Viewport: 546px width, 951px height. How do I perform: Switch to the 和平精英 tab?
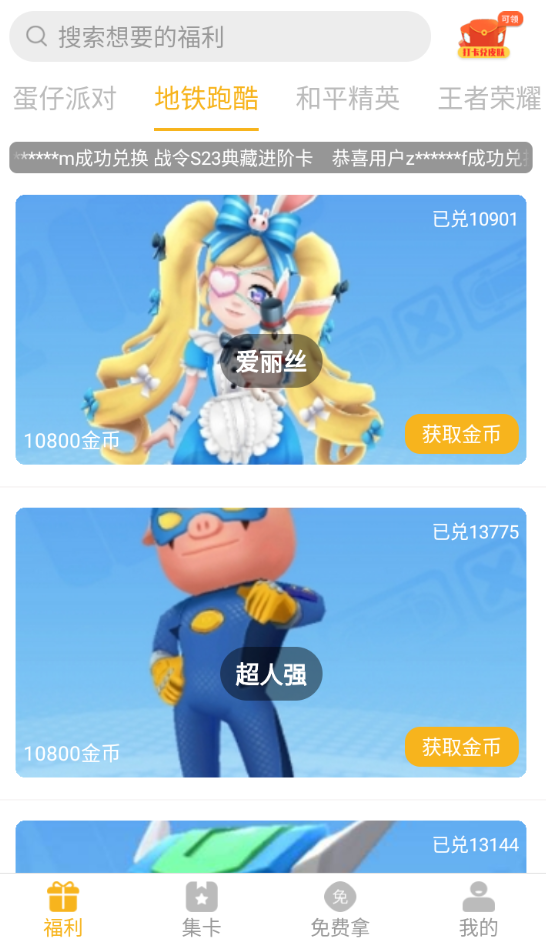[348, 98]
